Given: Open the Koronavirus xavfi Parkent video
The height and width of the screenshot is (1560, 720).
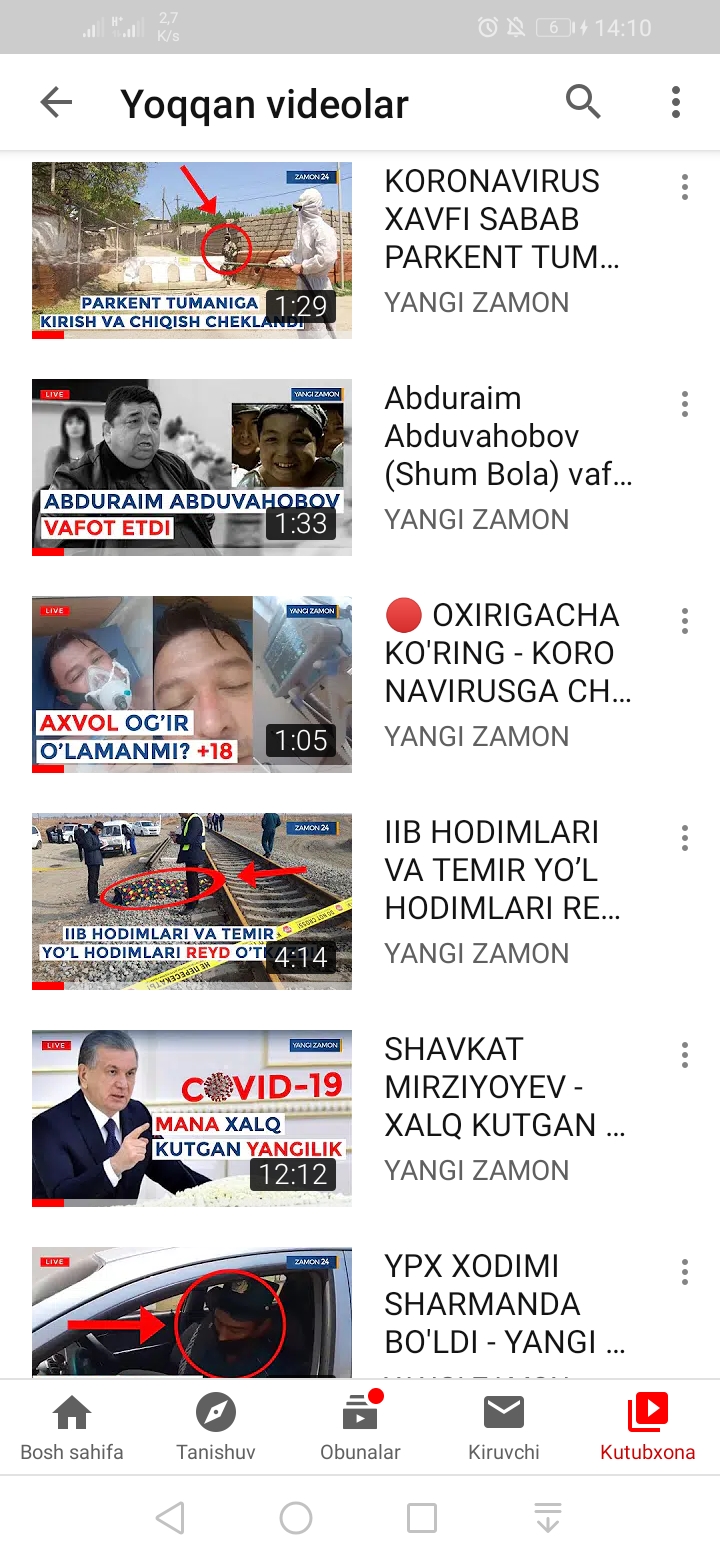Looking at the screenshot, I should click(192, 250).
